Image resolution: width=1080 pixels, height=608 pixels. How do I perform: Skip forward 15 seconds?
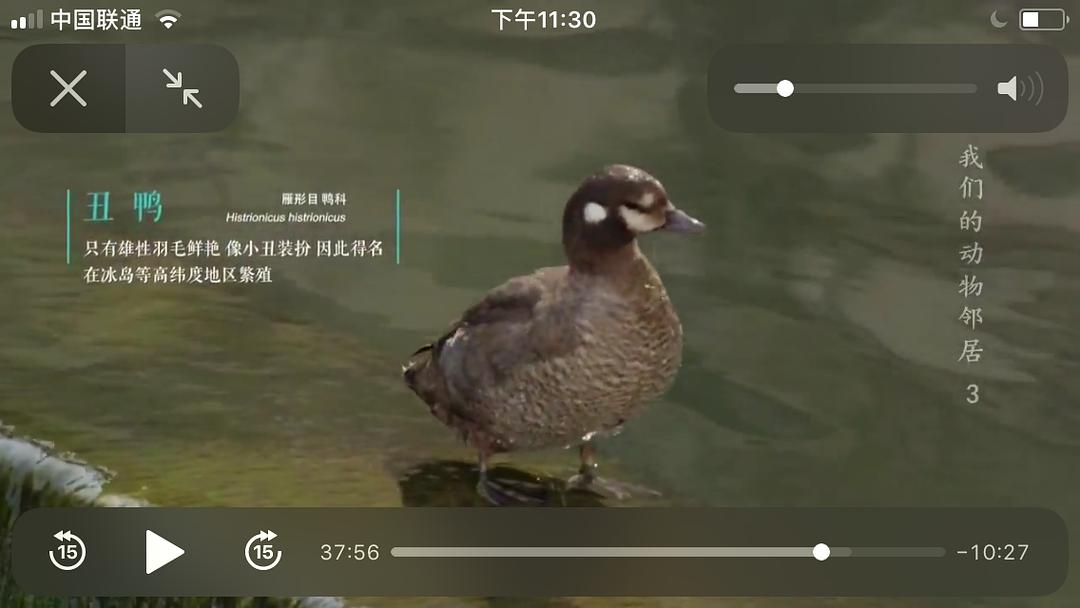tap(263, 551)
